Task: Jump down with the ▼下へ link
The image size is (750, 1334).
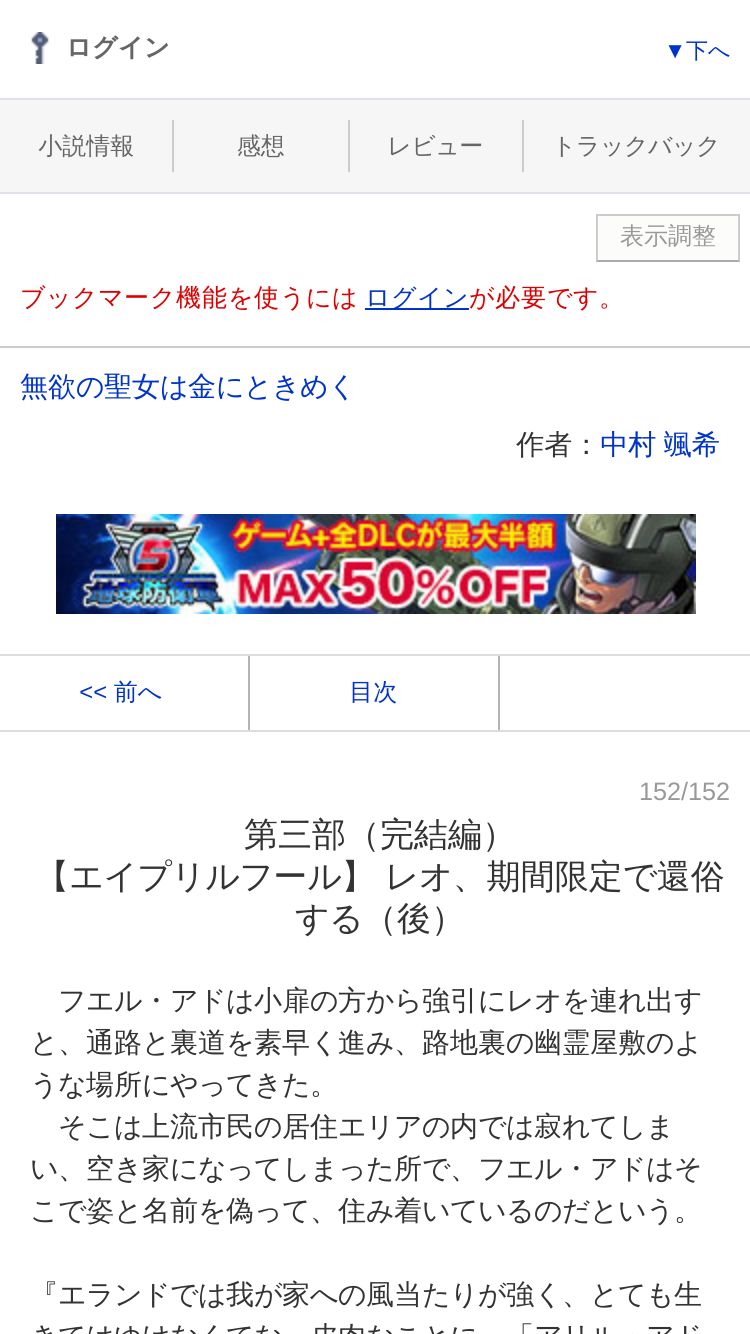Action: click(x=698, y=50)
